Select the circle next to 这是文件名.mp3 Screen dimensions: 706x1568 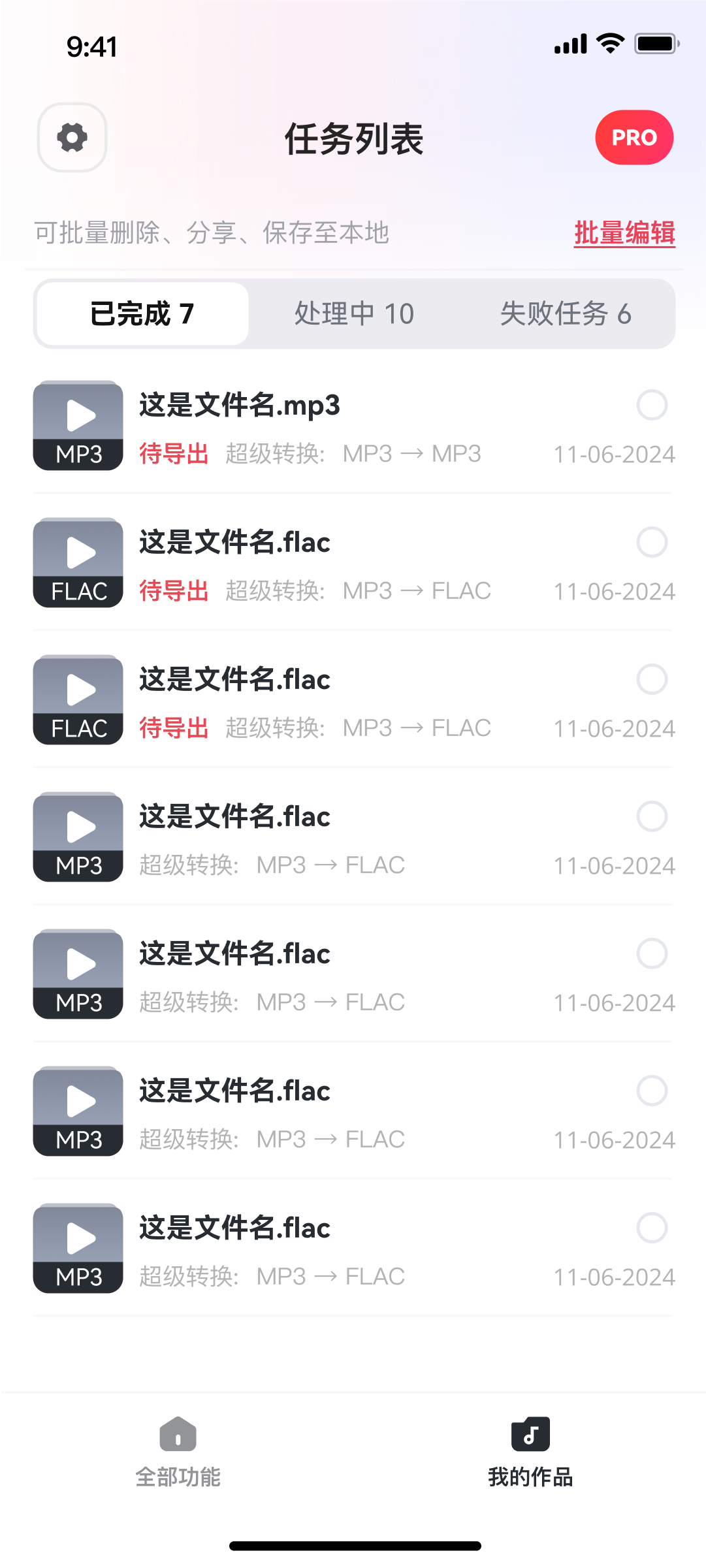652,406
